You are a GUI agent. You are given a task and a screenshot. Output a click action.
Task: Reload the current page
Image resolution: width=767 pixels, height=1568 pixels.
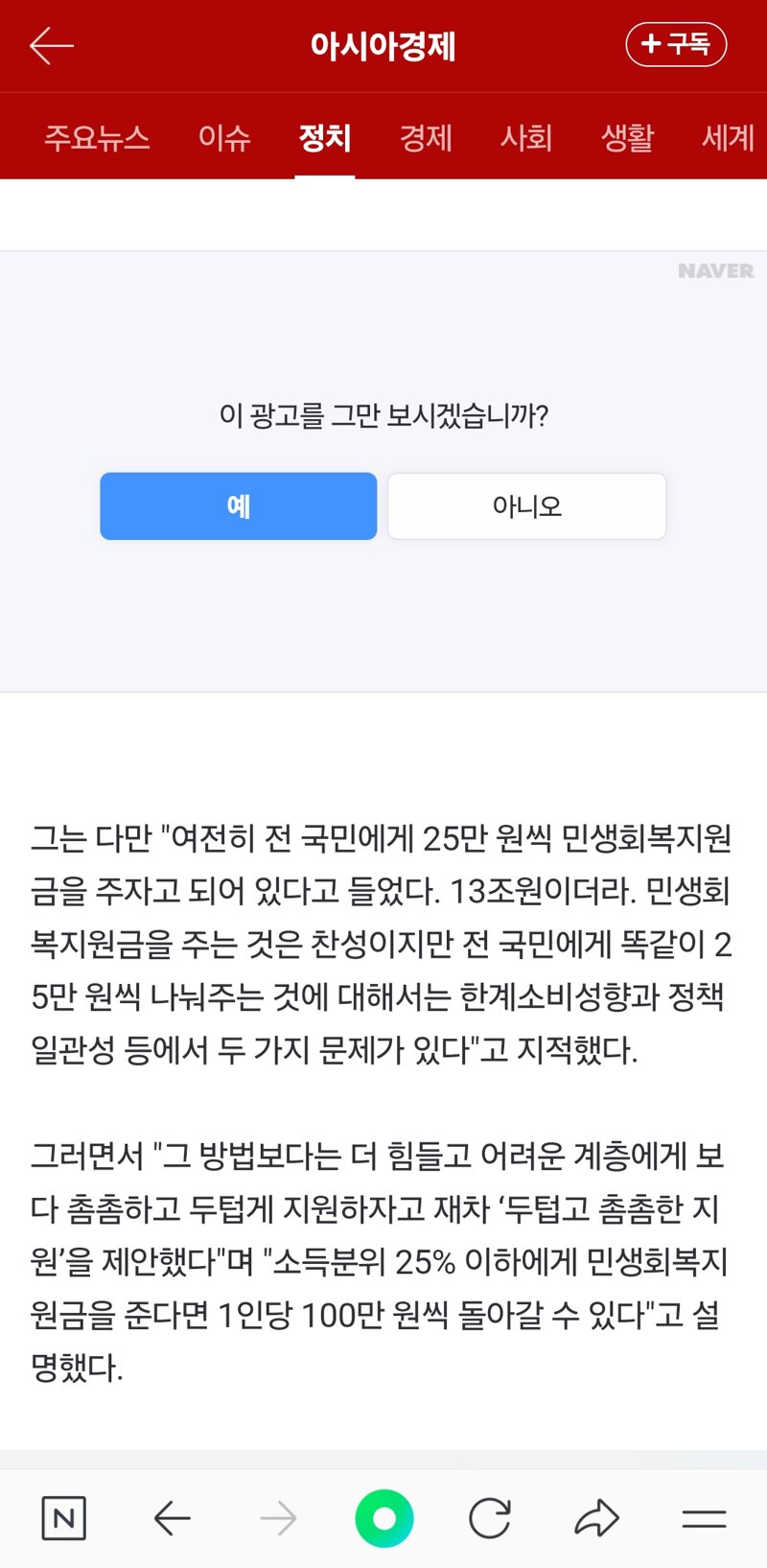pyautogui.click(x=490, y=1518)
